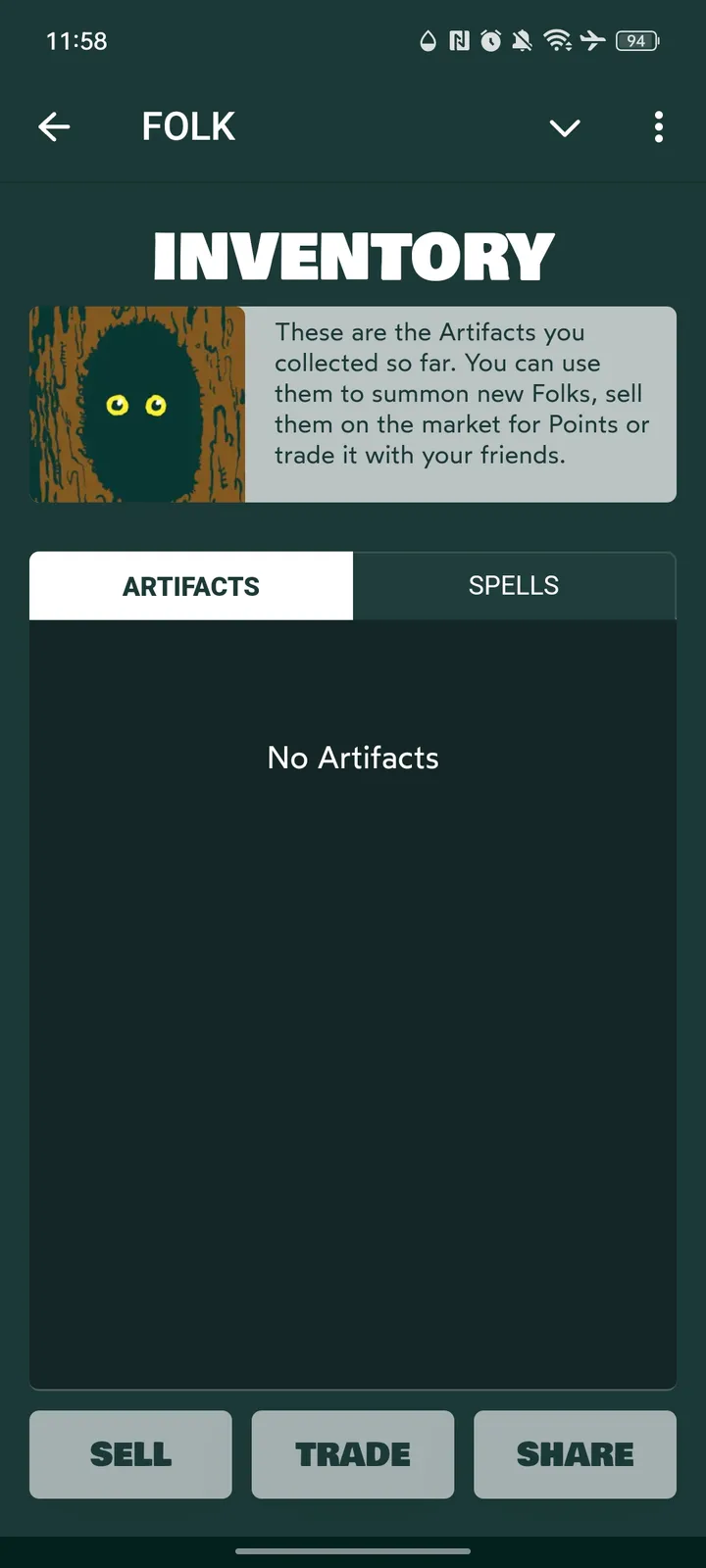Screen dimensions: 706x1568
Task: Expand the dropdown chevron in the app bar
Action: [565, 127]
